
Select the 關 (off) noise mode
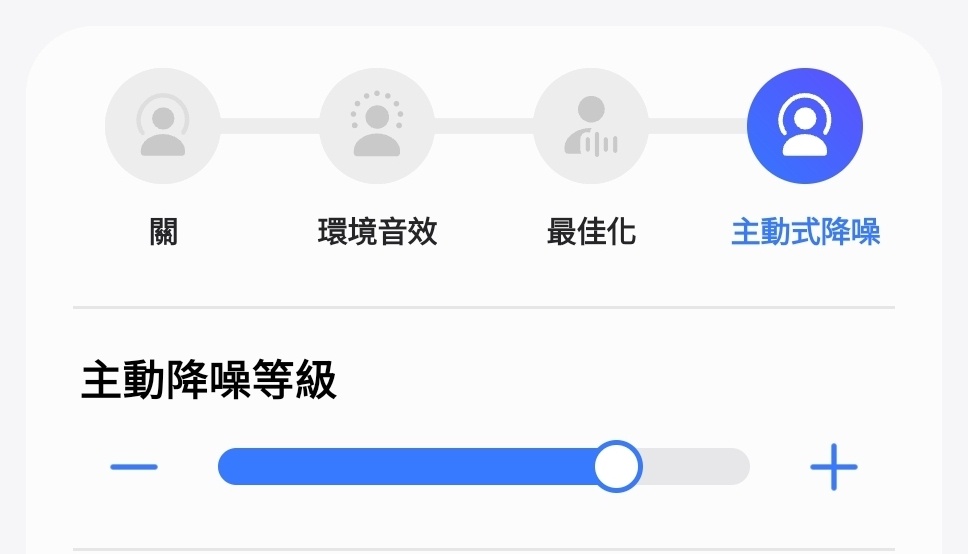click(162, 127)
